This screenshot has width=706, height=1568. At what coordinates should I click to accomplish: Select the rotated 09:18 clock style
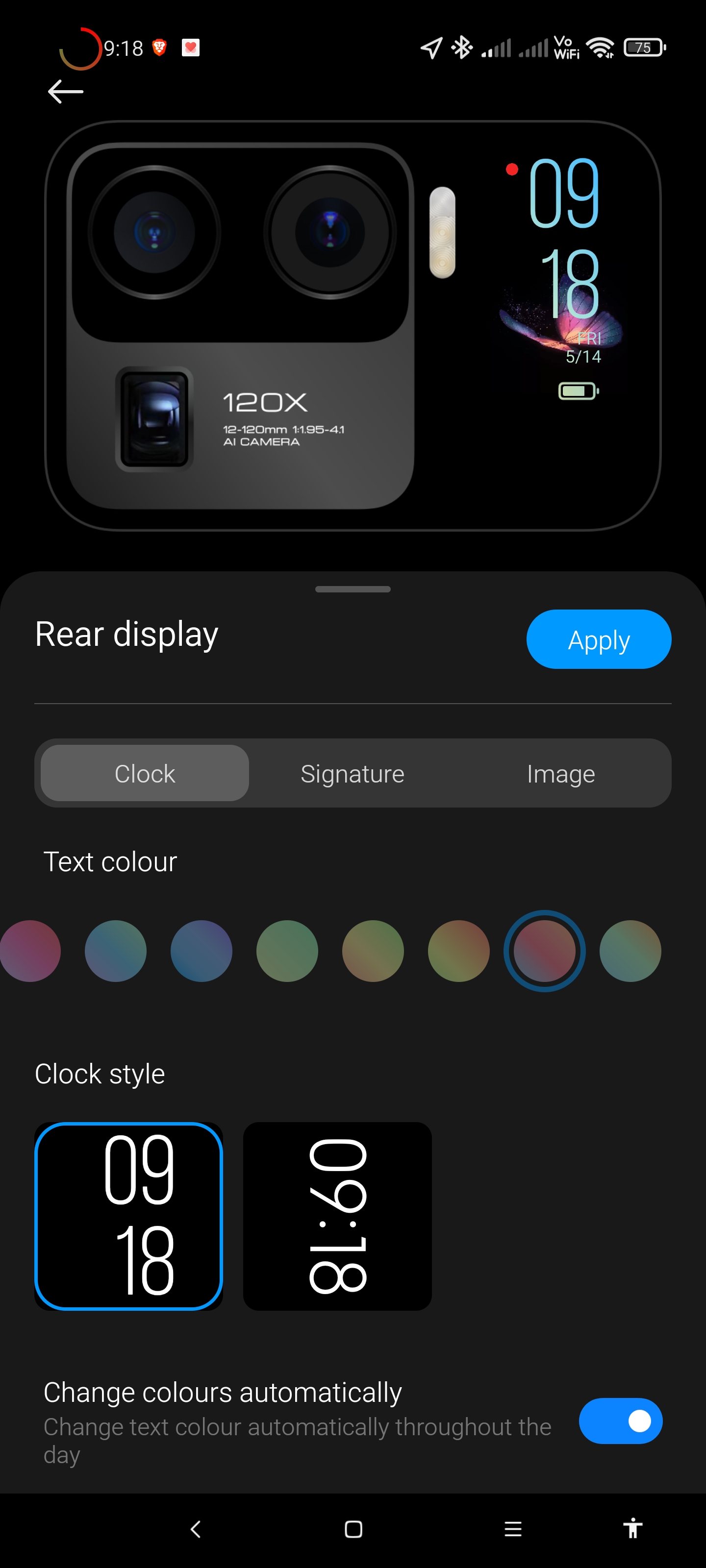click(x=337, y=1216)
